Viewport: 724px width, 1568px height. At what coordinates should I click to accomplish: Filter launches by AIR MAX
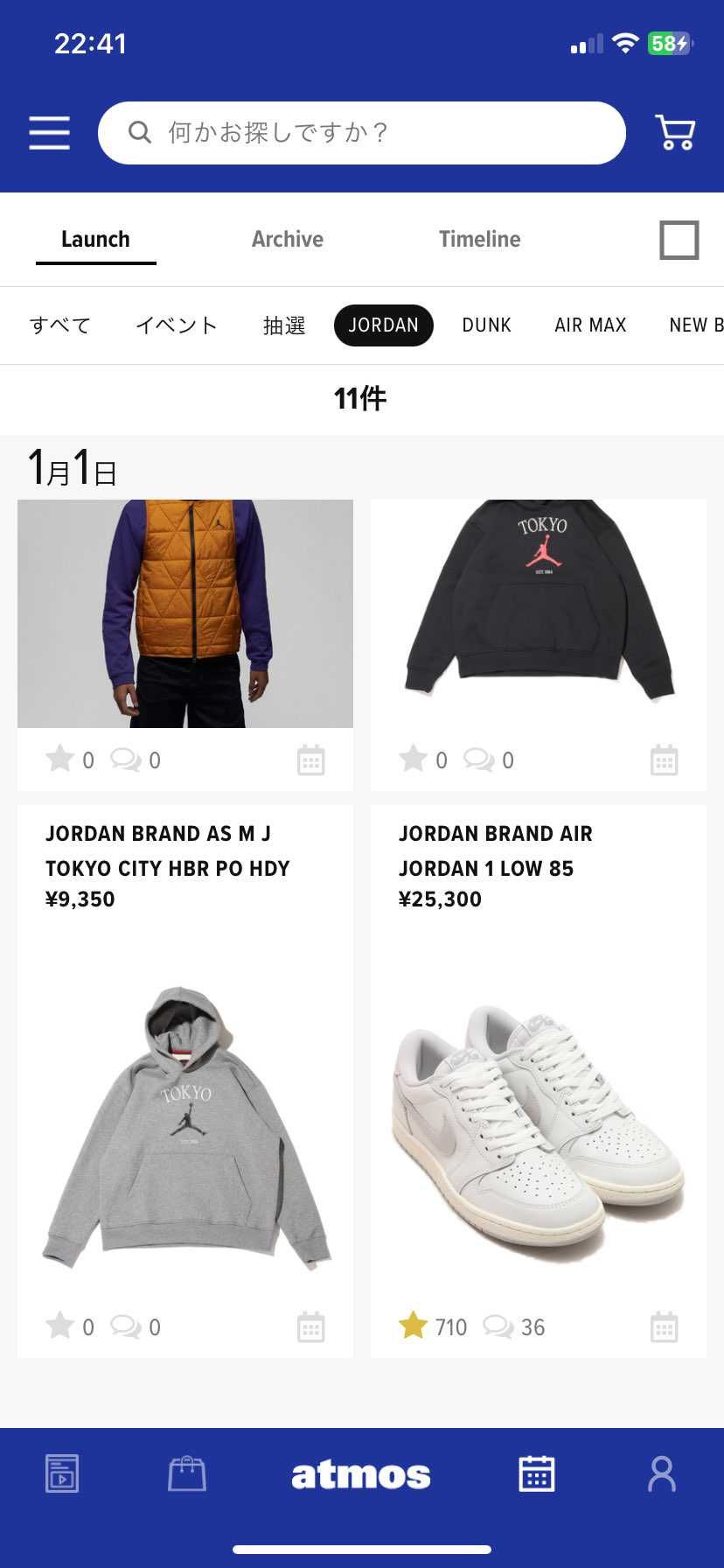tap(590, 325)
